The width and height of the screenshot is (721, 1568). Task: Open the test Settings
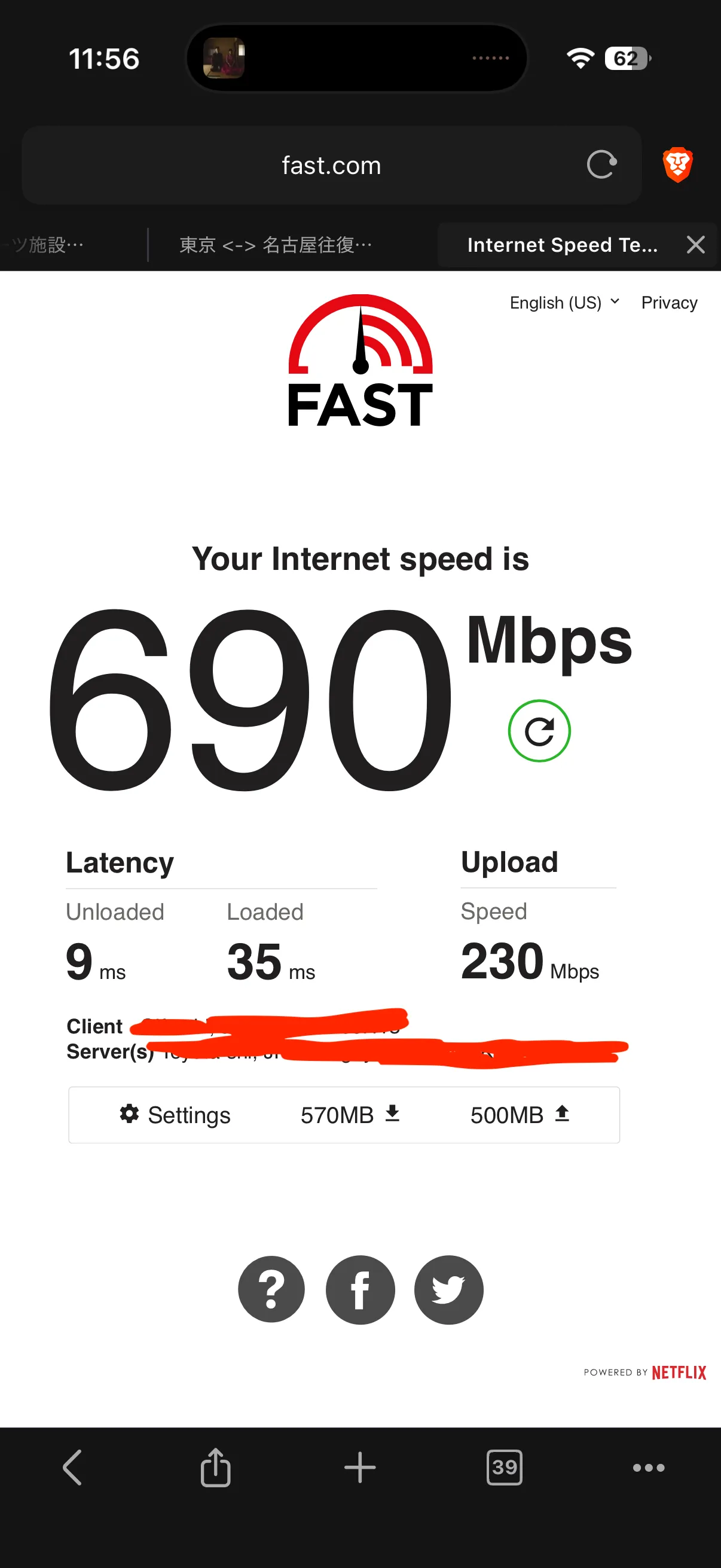(175, 1115)
